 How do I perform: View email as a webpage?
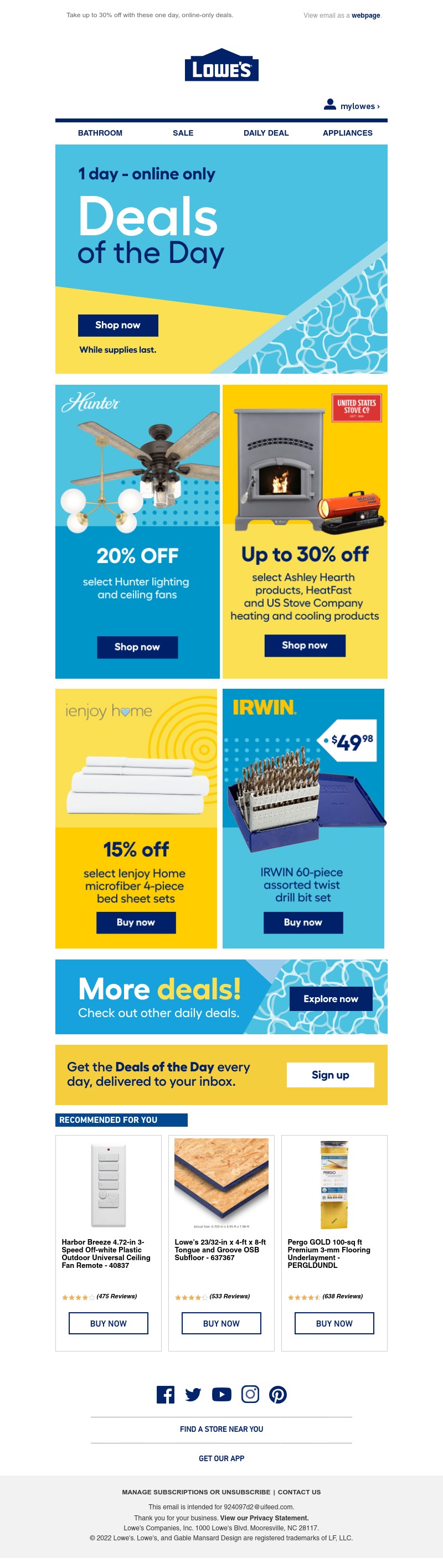365,16
